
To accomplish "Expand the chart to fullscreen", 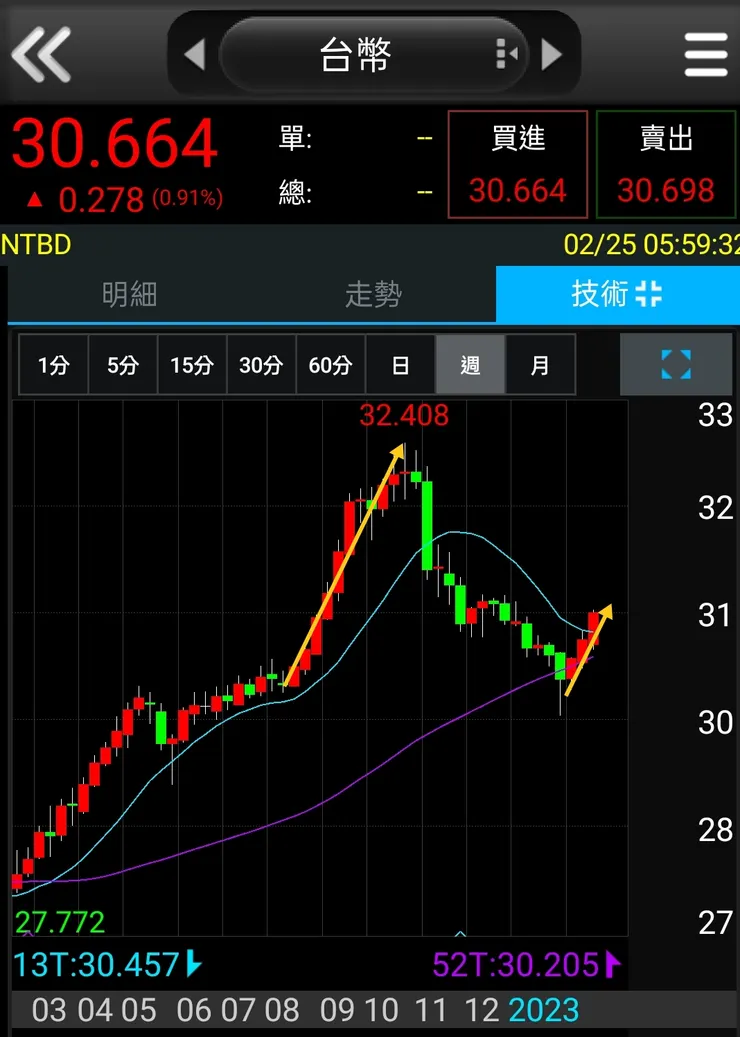I will click(676, 365).
